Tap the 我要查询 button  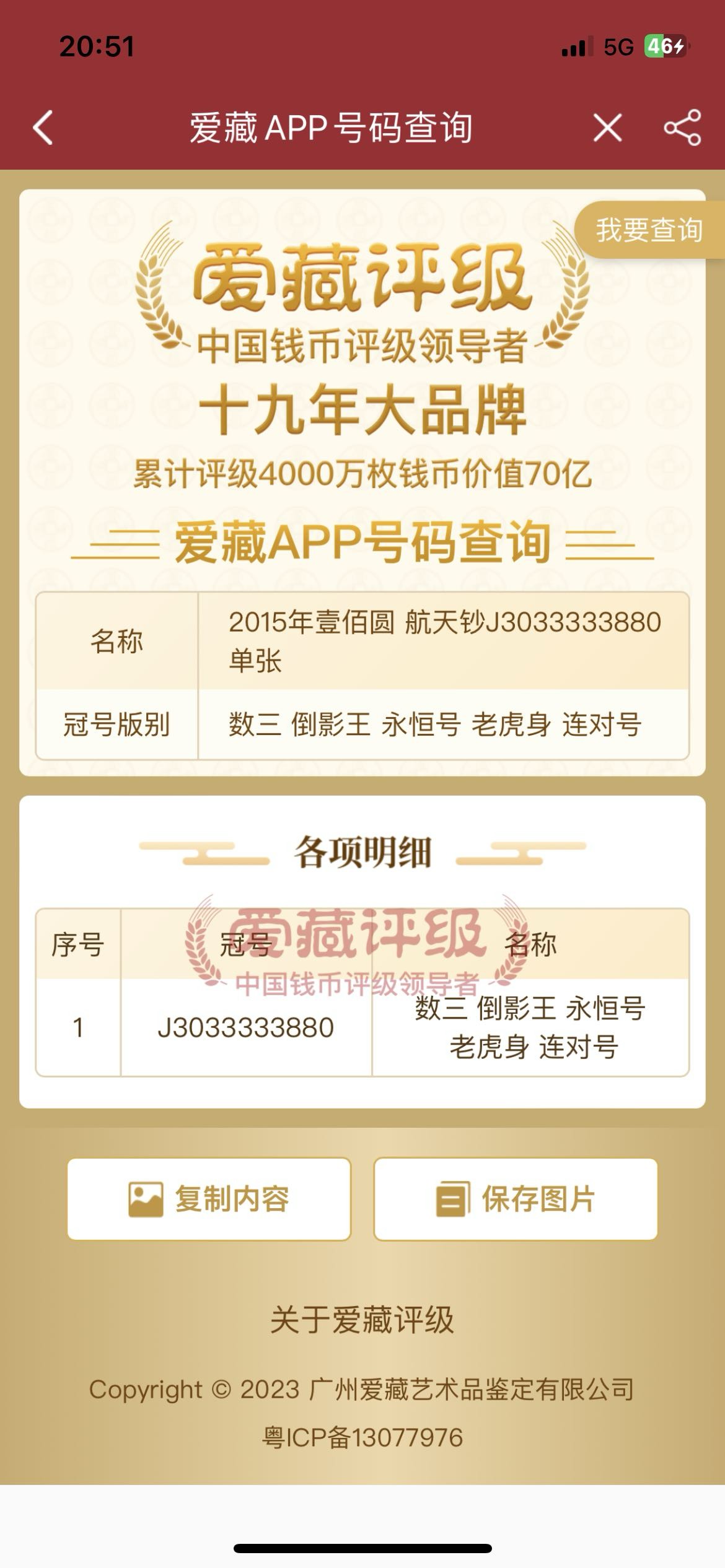click(x=649, y=230)
